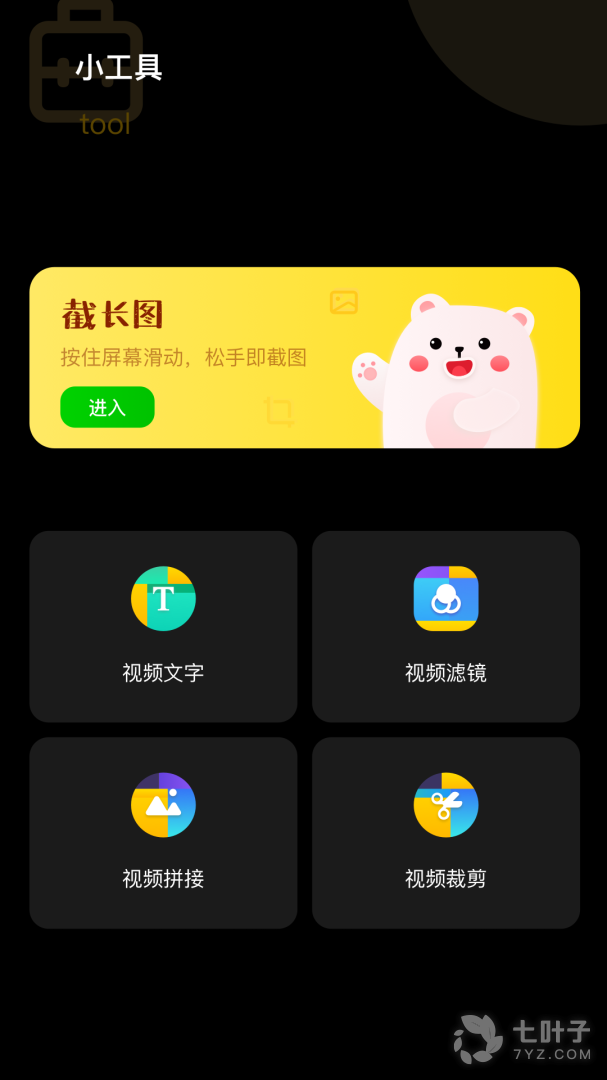Select the 视频拼接 tool card

click(x=163, y=832)
